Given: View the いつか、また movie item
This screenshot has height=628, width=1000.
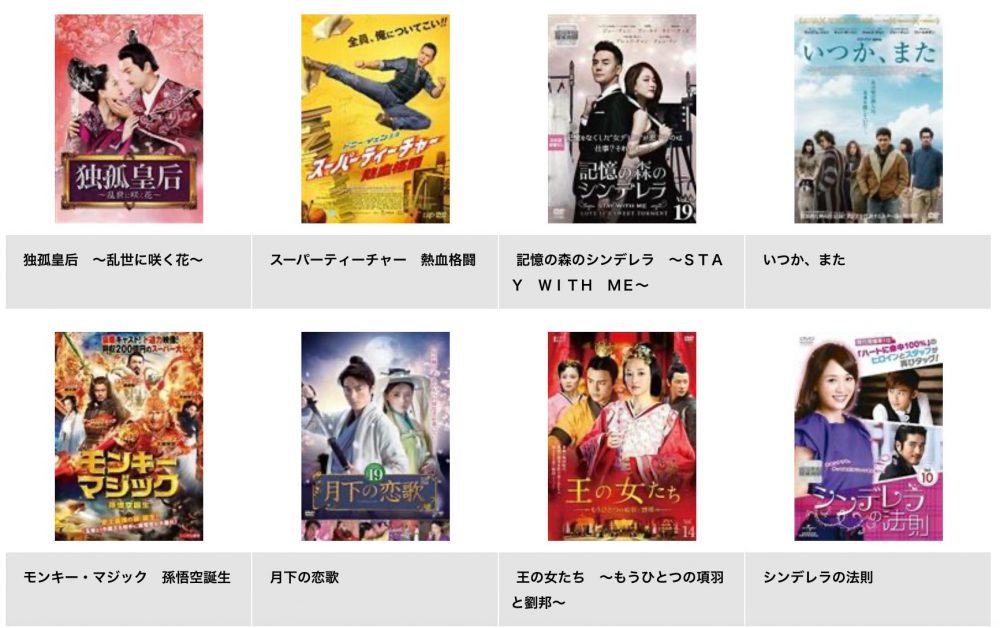Looking at the screenshot, I should click(x=868, y=119).
